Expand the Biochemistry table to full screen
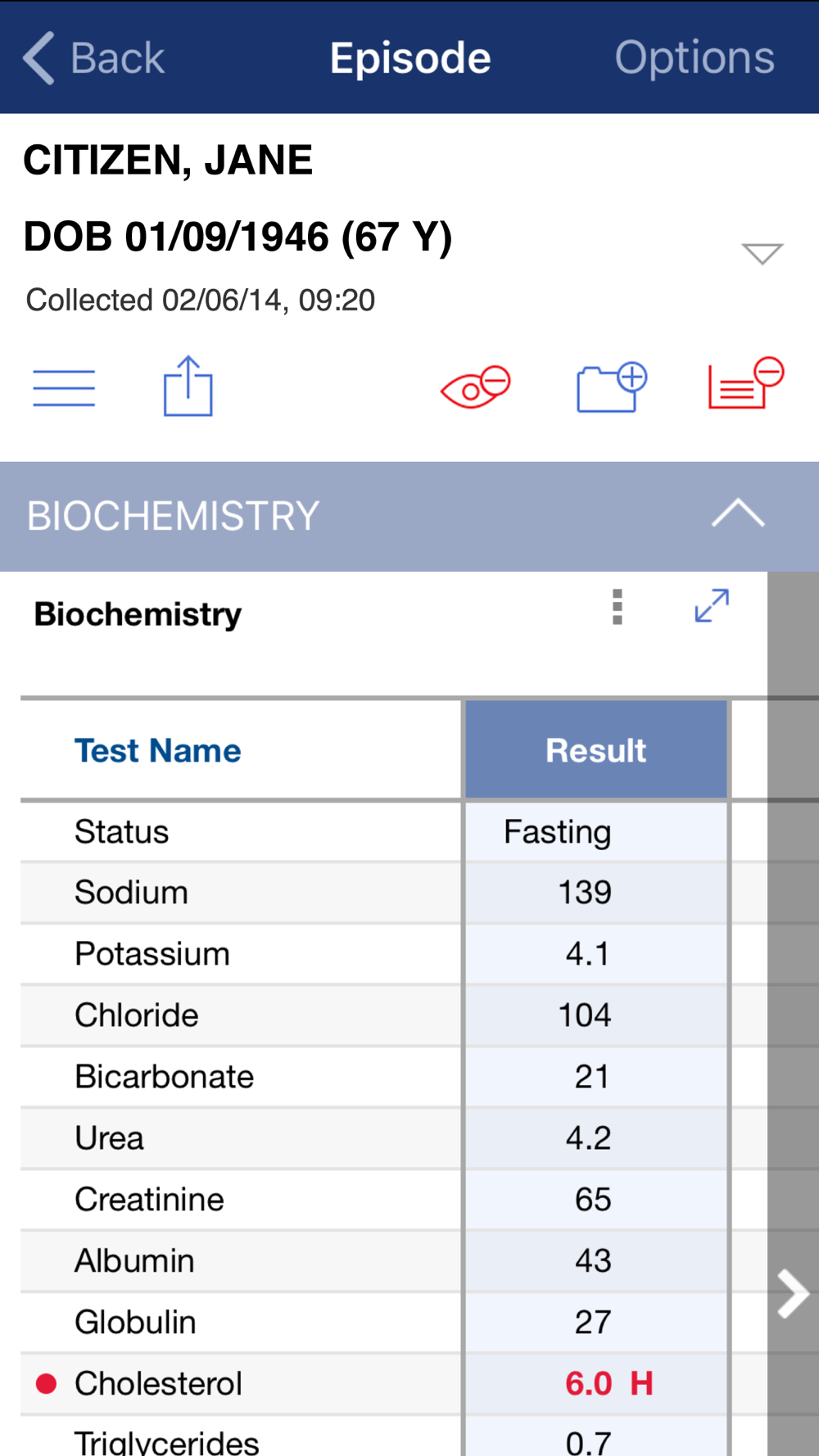 pyautogui.click(x=712, y=606)
